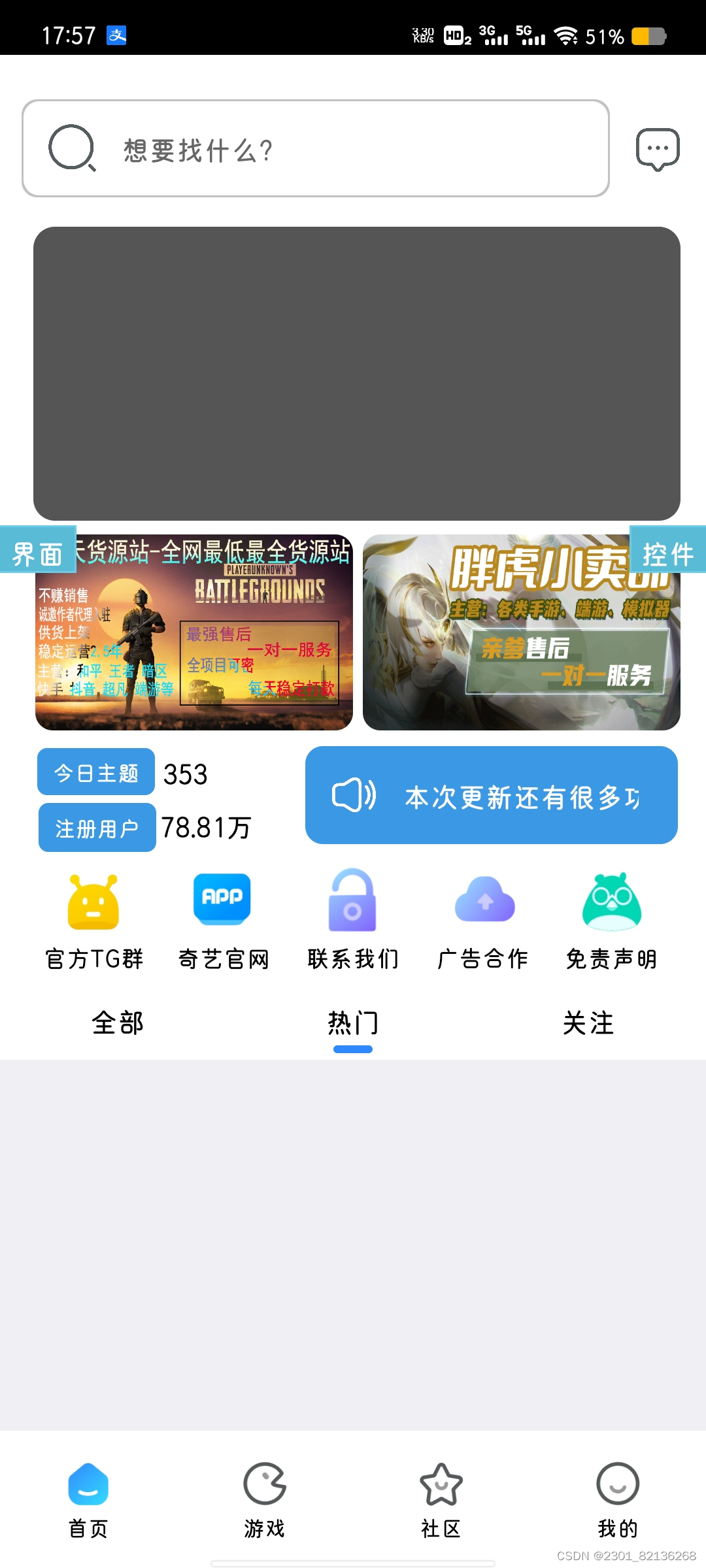Open the messages chat bubble icon

pyautogui.click(x=658, y=149)
